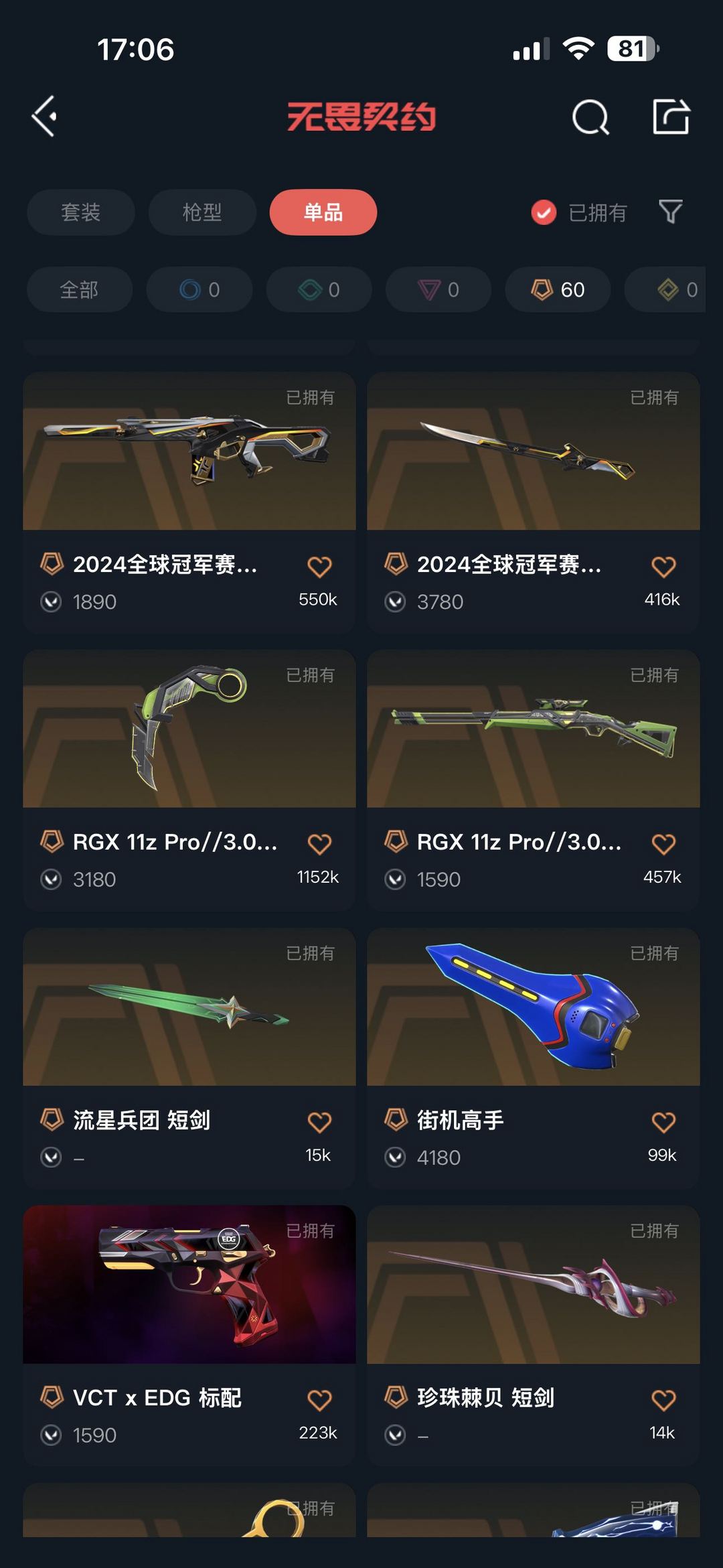Select the 全部 chip
Screen dimensions: 723x1568
[80, 289]
